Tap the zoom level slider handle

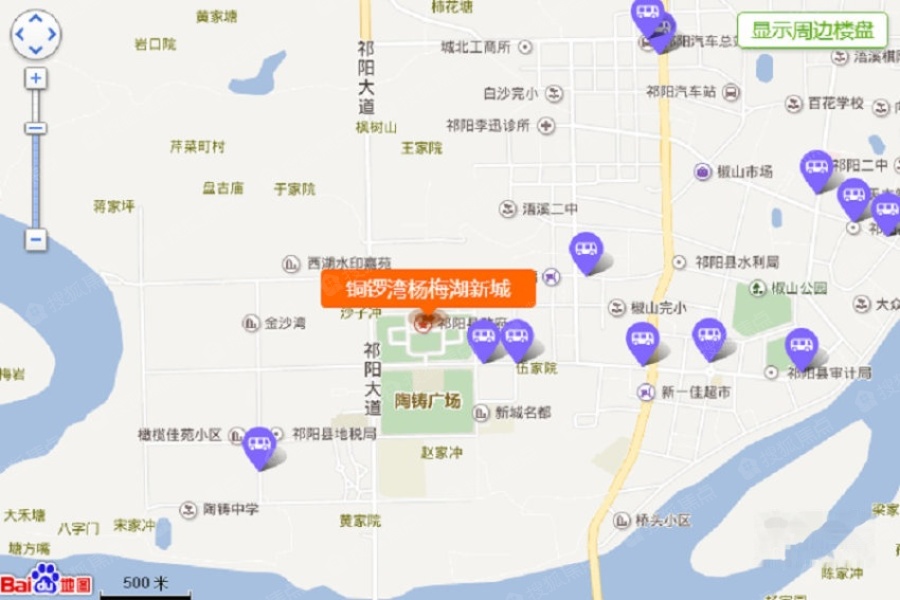[36, 128]
